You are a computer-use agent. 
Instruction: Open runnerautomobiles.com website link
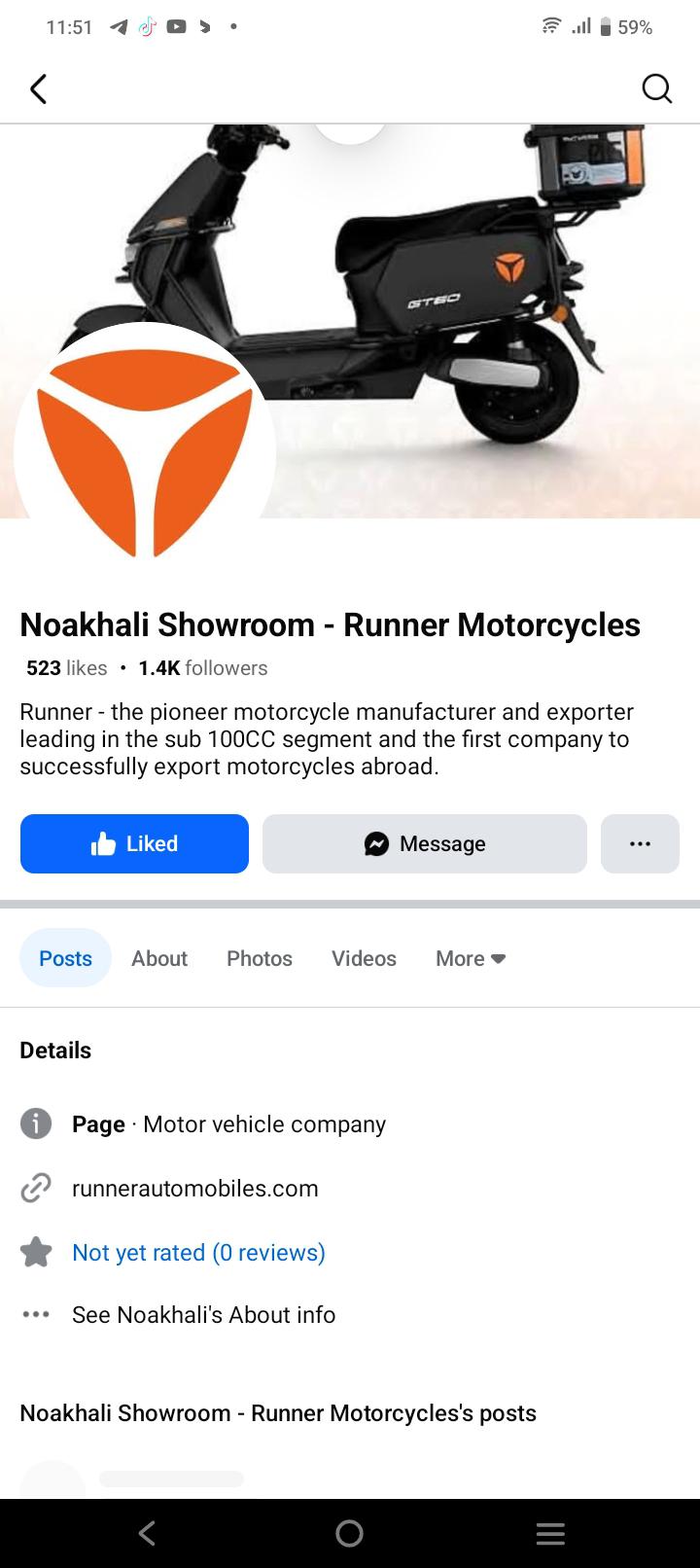coord(194,1188)
